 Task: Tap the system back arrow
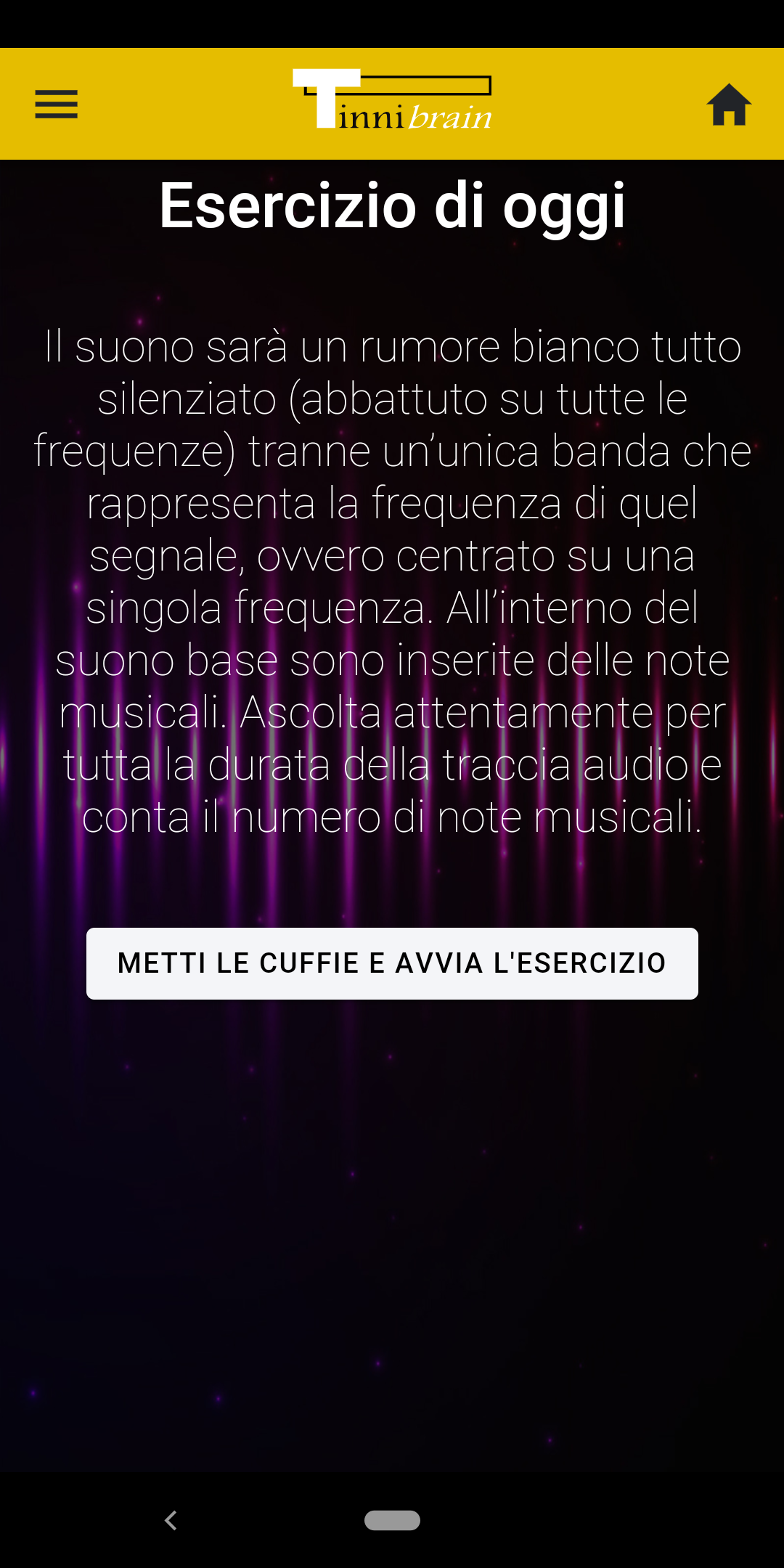pyautogui.click(x=171, y=1520)
